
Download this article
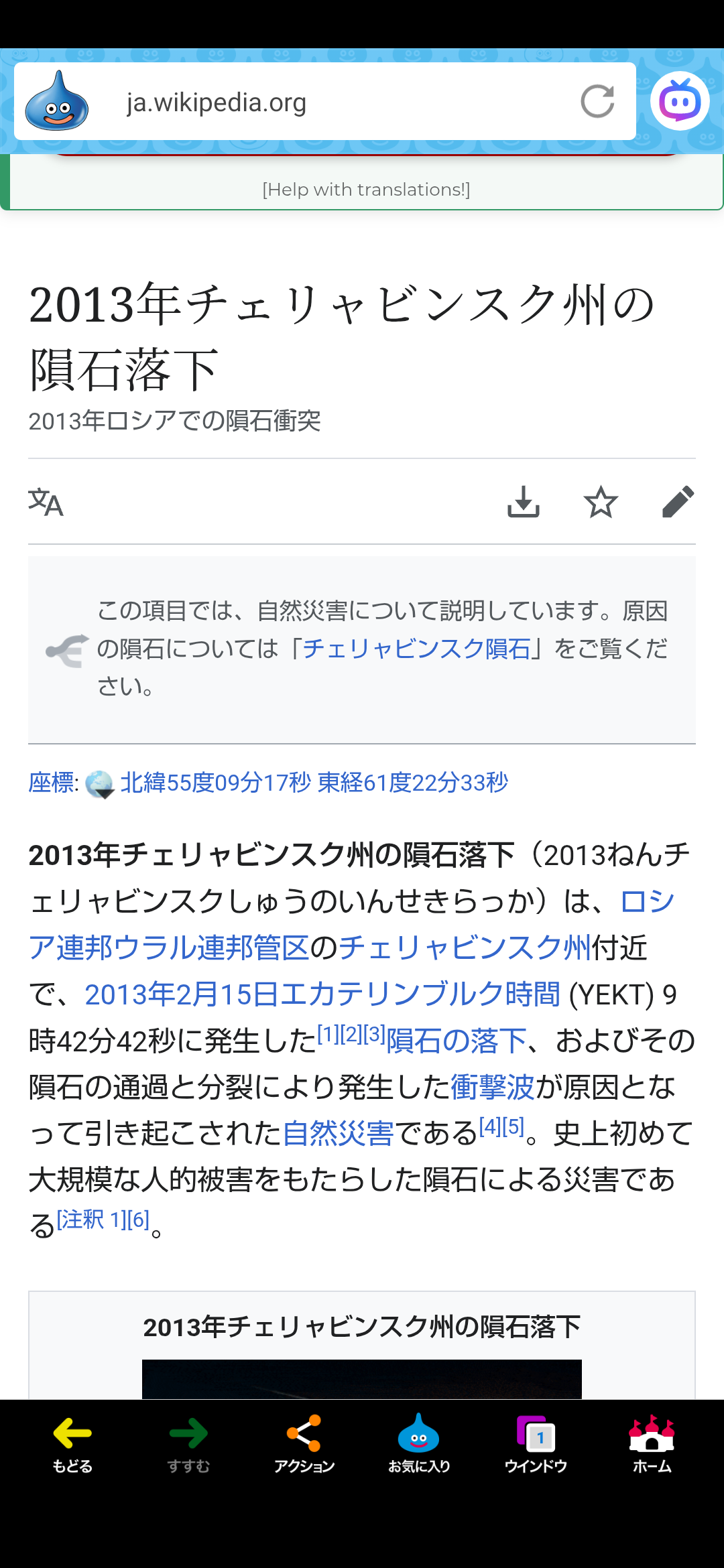524,502
